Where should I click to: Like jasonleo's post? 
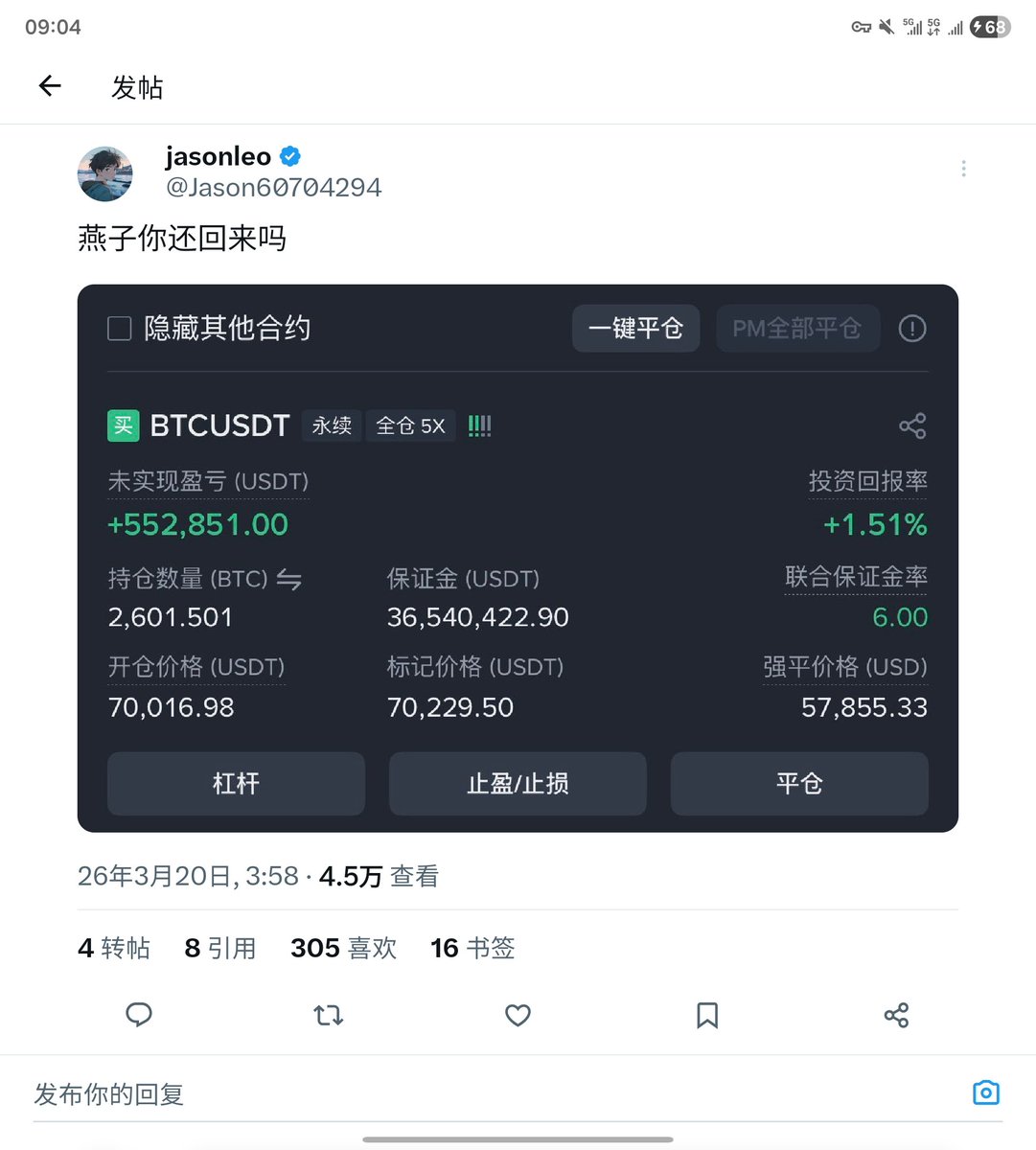518,1015
